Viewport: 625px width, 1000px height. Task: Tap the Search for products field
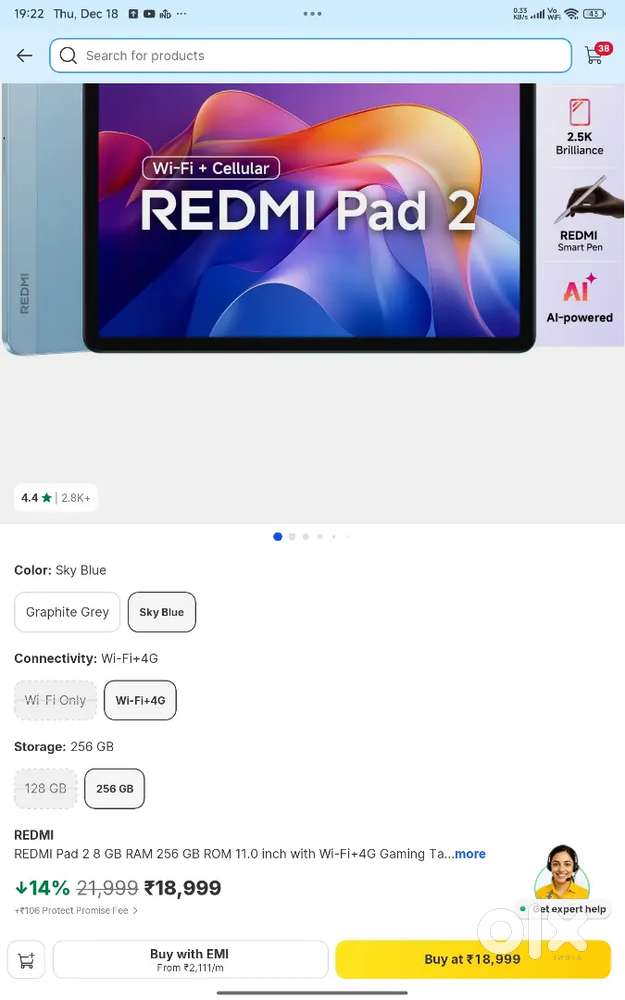coord(310,56)
